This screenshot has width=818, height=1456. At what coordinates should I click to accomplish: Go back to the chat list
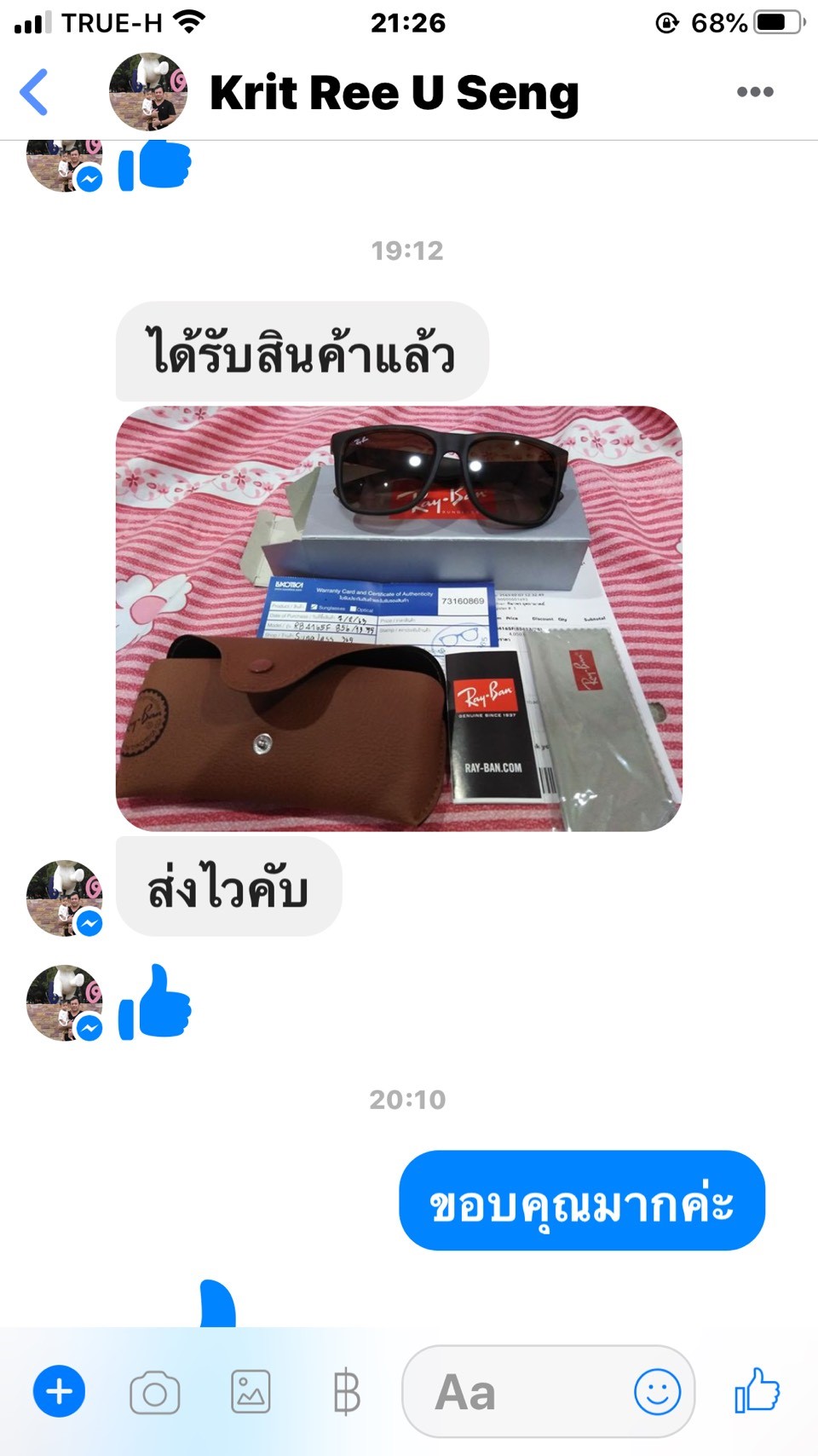(34, 92)
